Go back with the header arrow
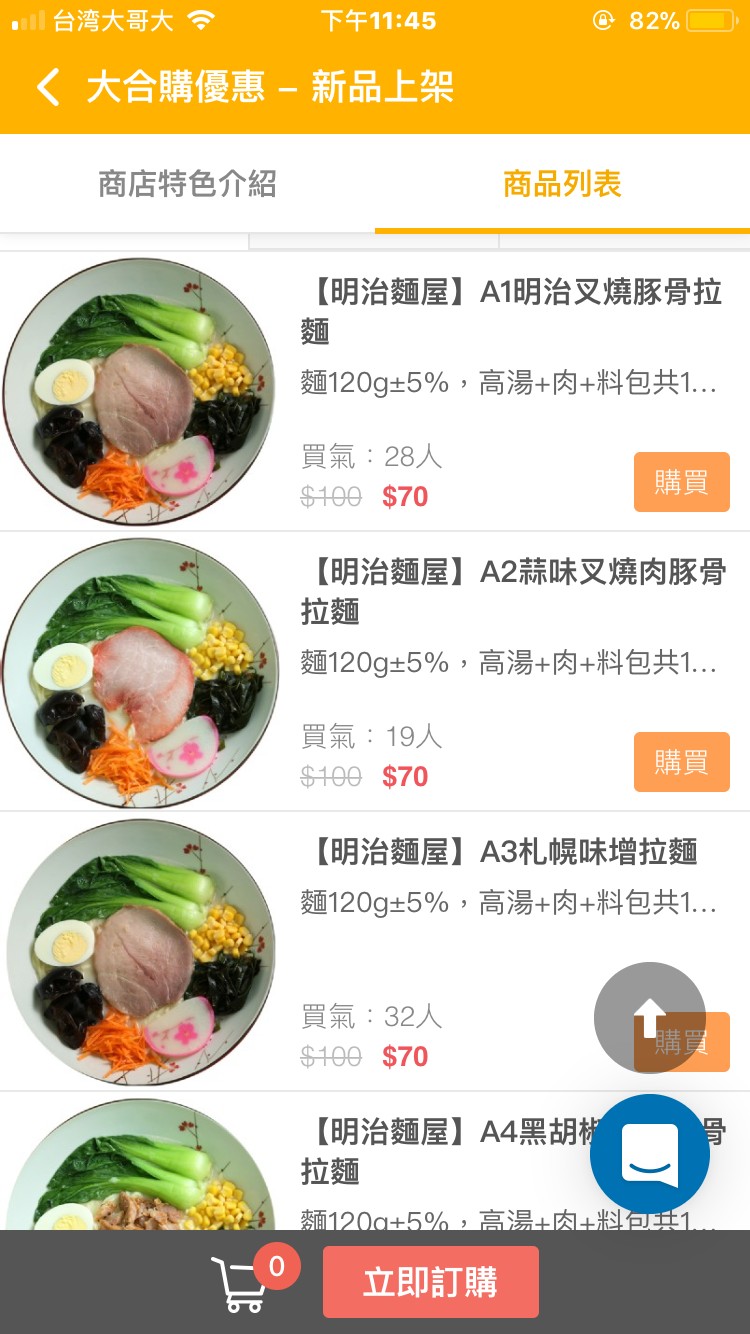This screenshot has height=1334, width=750. [x=48, y=87]
